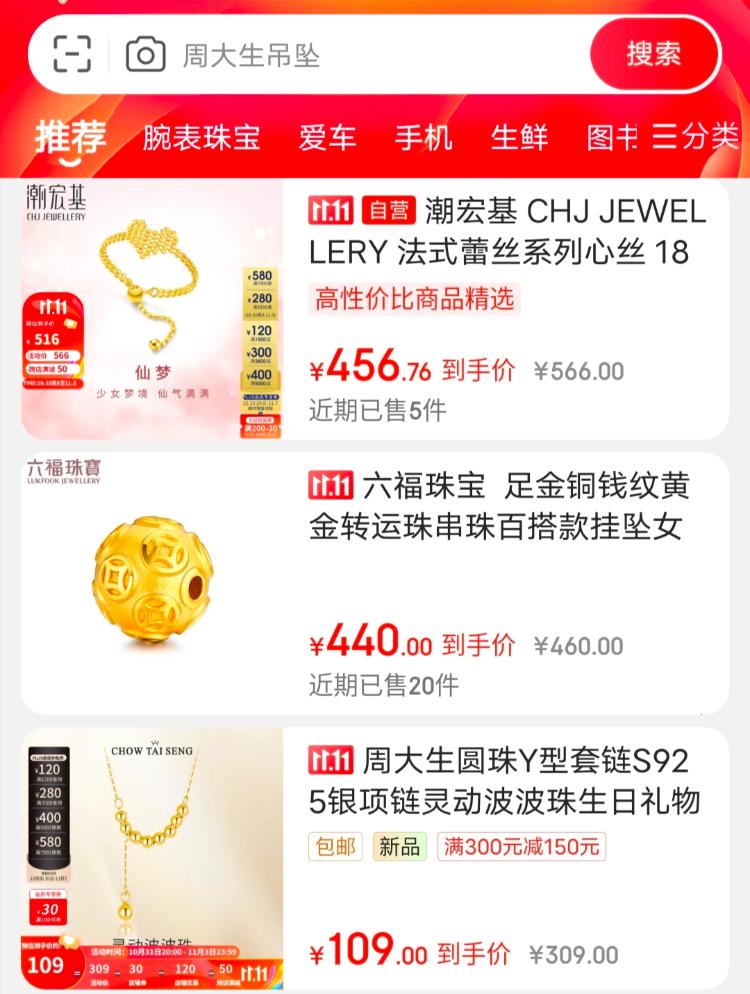Open camera photo search
Screen dimensions: 750x994
(x=144, y=54)
